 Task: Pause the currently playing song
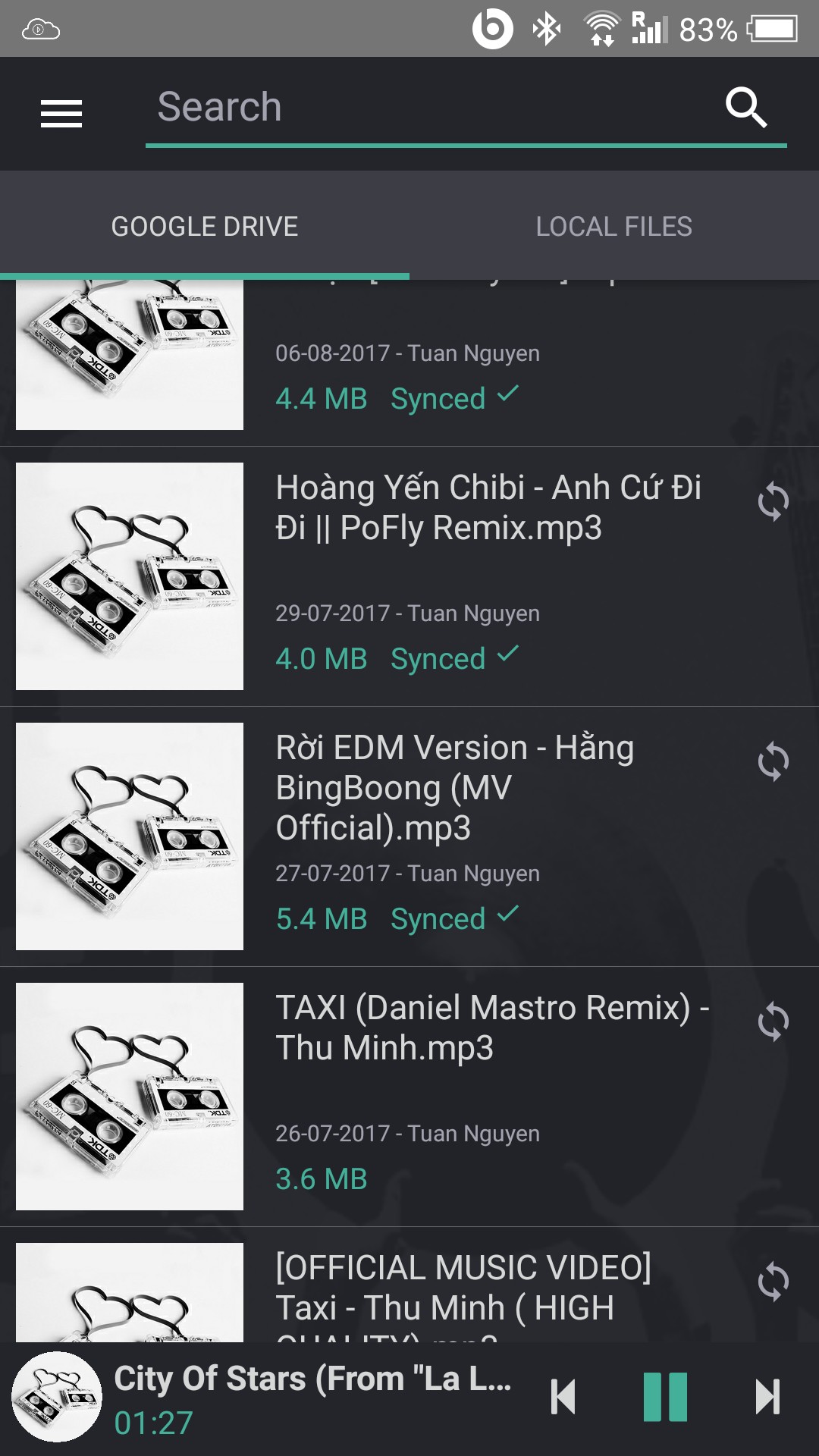pos(665,1397)
